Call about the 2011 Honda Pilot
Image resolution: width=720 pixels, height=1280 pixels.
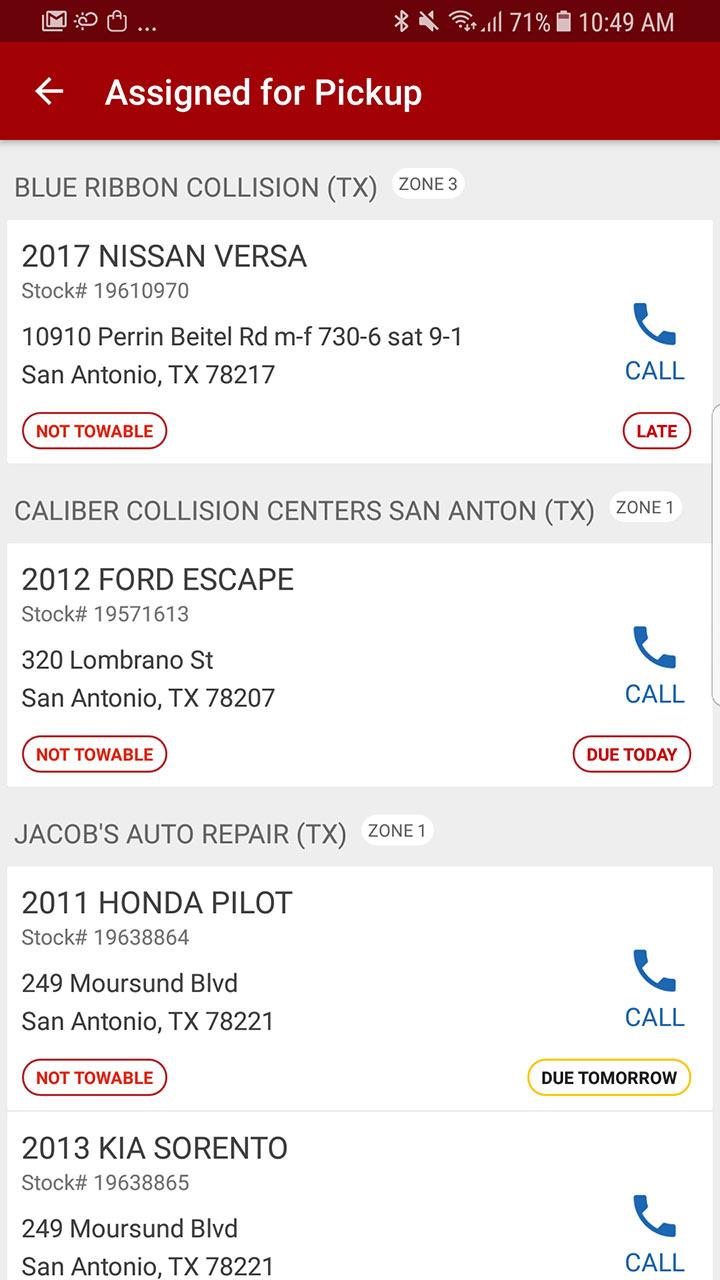(655, 989)
